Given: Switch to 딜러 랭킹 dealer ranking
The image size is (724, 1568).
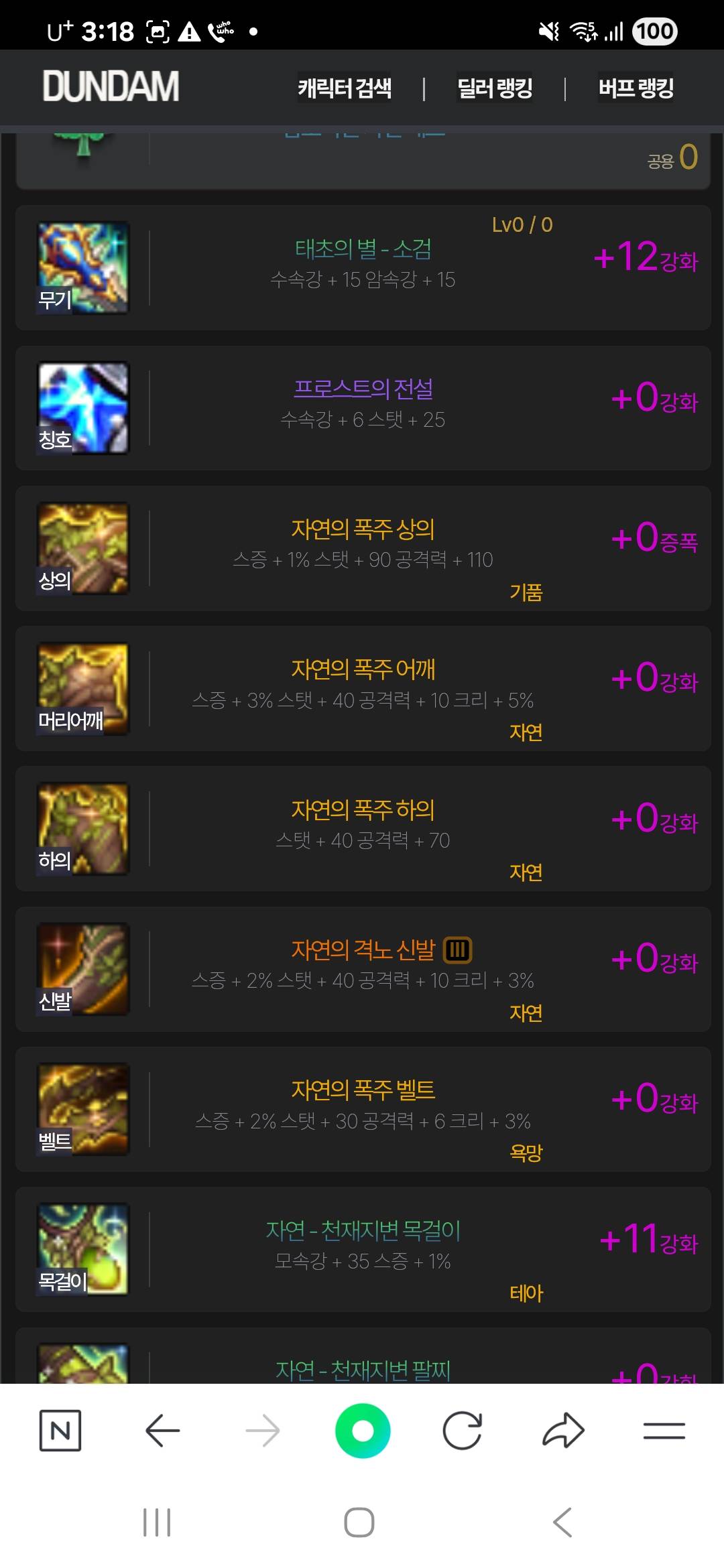Looking at the screenshot, I should (x=495, y=88).
